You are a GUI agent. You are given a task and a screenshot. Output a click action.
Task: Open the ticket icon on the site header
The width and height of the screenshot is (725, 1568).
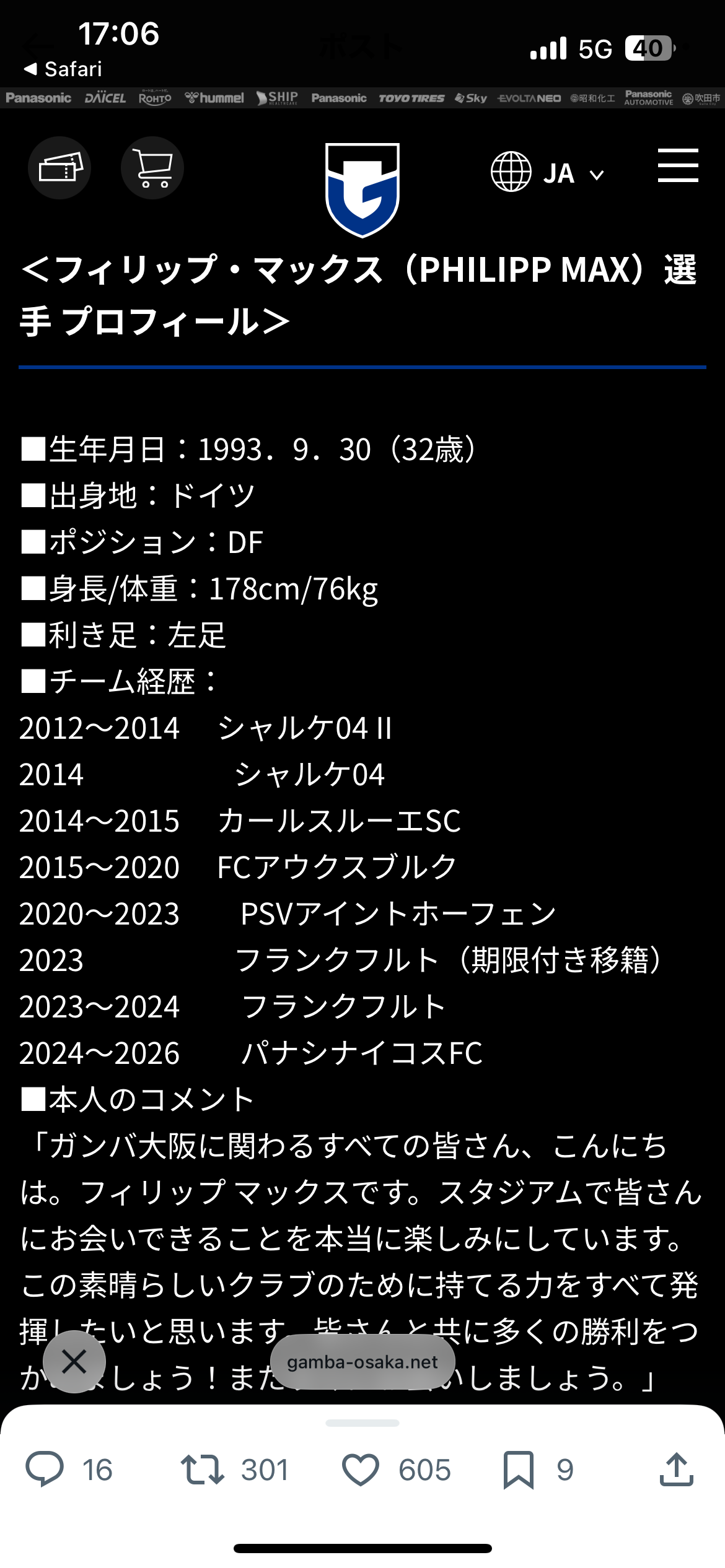click(x=59, y=168)
